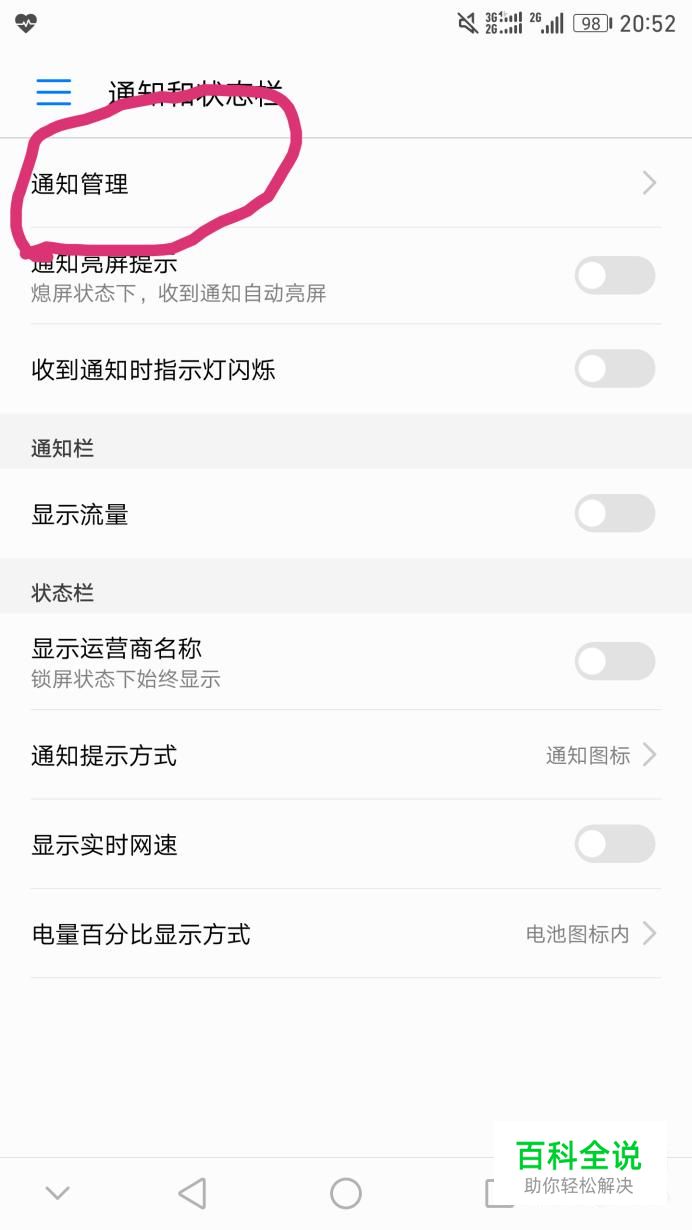The image size is (692, 1230).
Task: Turn on 显示流量 switch
Action: tap(614, 514)
